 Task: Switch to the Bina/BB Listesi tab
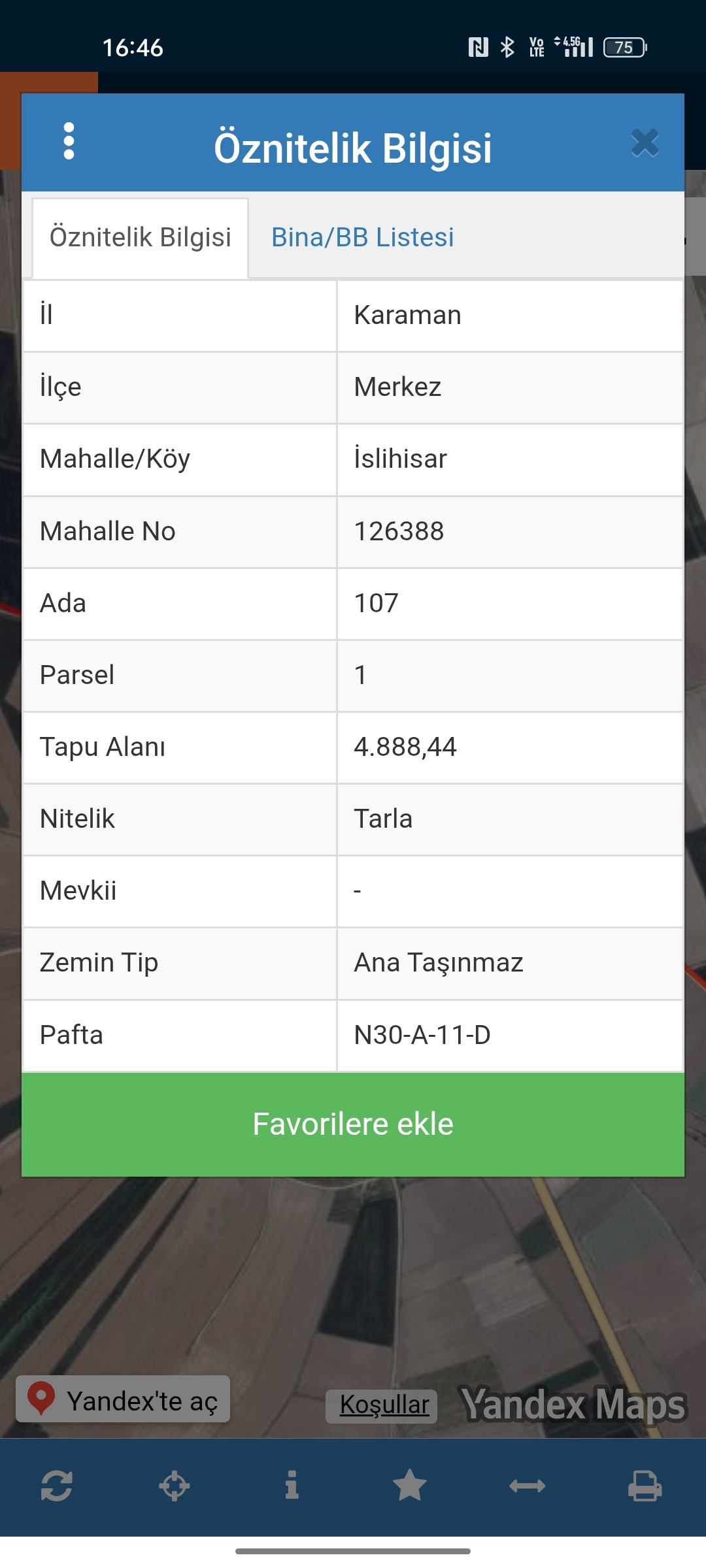tap(362, 237)
